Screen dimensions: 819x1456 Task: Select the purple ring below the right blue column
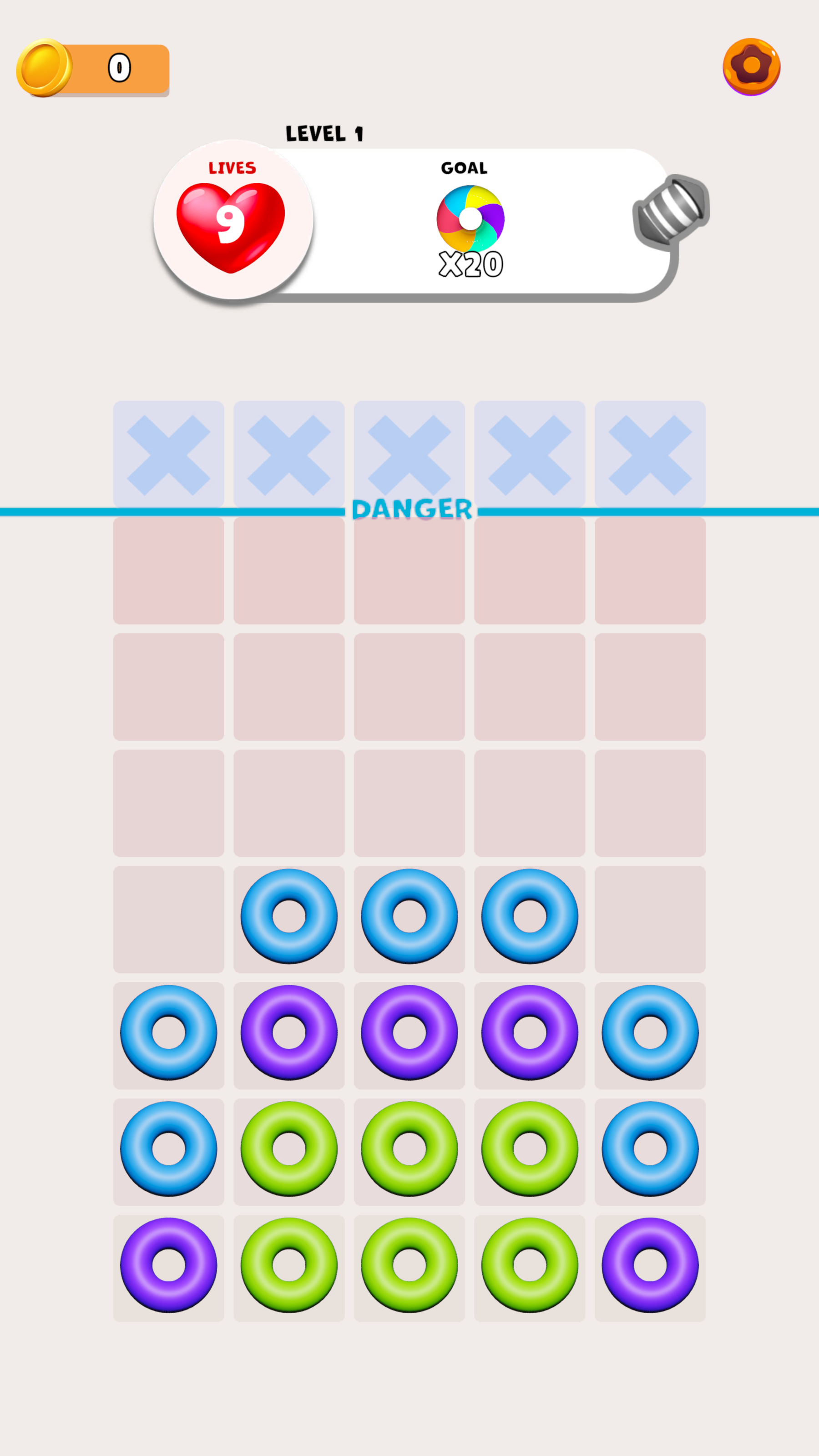click(x=650, y=1265)
